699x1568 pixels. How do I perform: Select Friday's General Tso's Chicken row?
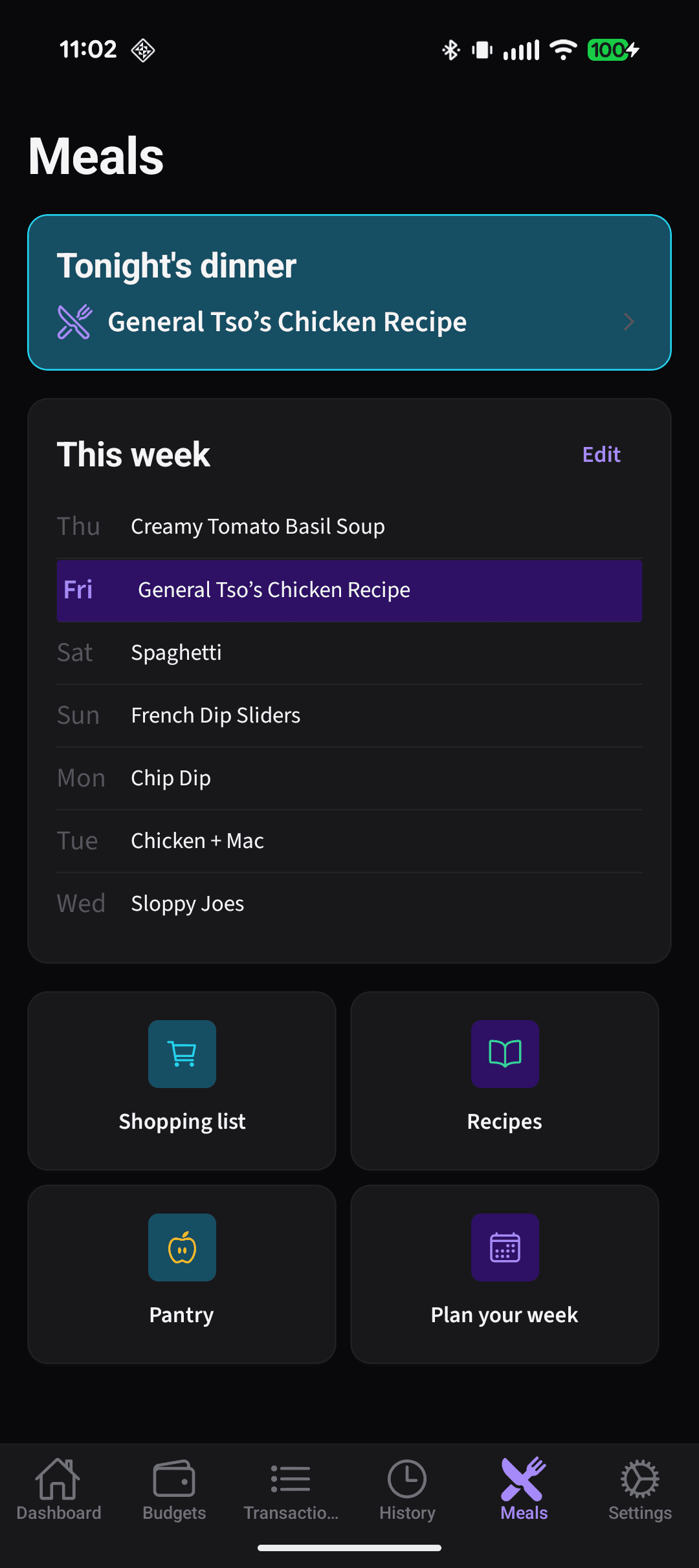[349, 591]
